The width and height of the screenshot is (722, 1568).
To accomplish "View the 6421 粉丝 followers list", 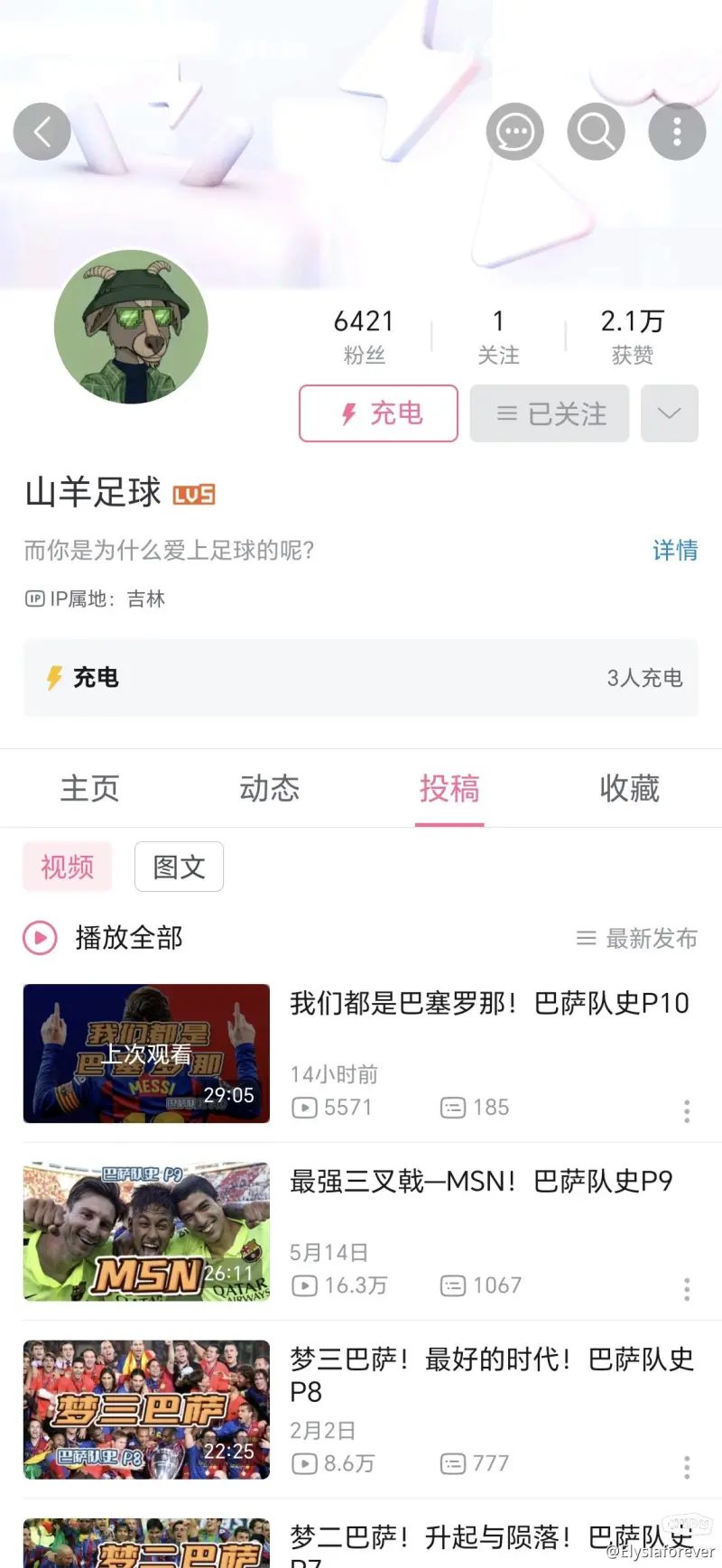I will [x=365, y=337].
